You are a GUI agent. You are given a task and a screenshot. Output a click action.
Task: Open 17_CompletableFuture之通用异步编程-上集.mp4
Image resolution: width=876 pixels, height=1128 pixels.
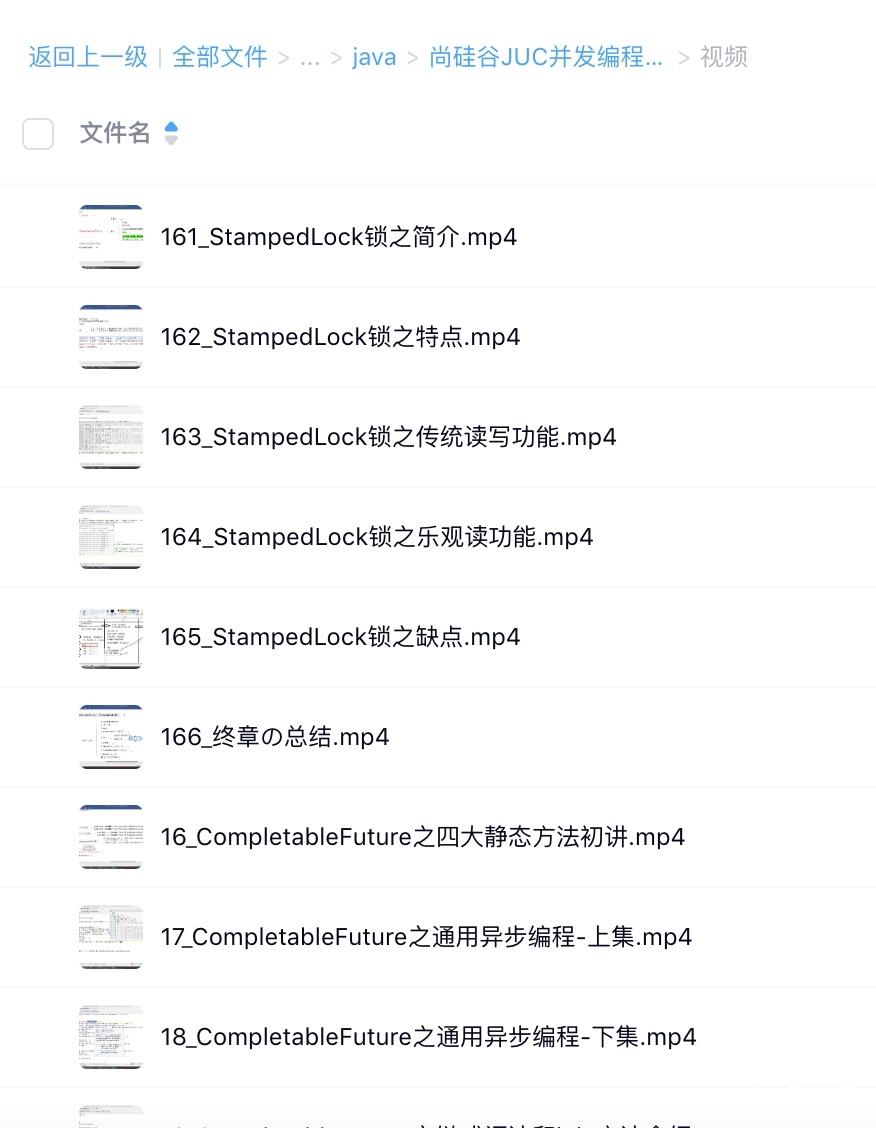pyautogui.click(x=426, y=937)
